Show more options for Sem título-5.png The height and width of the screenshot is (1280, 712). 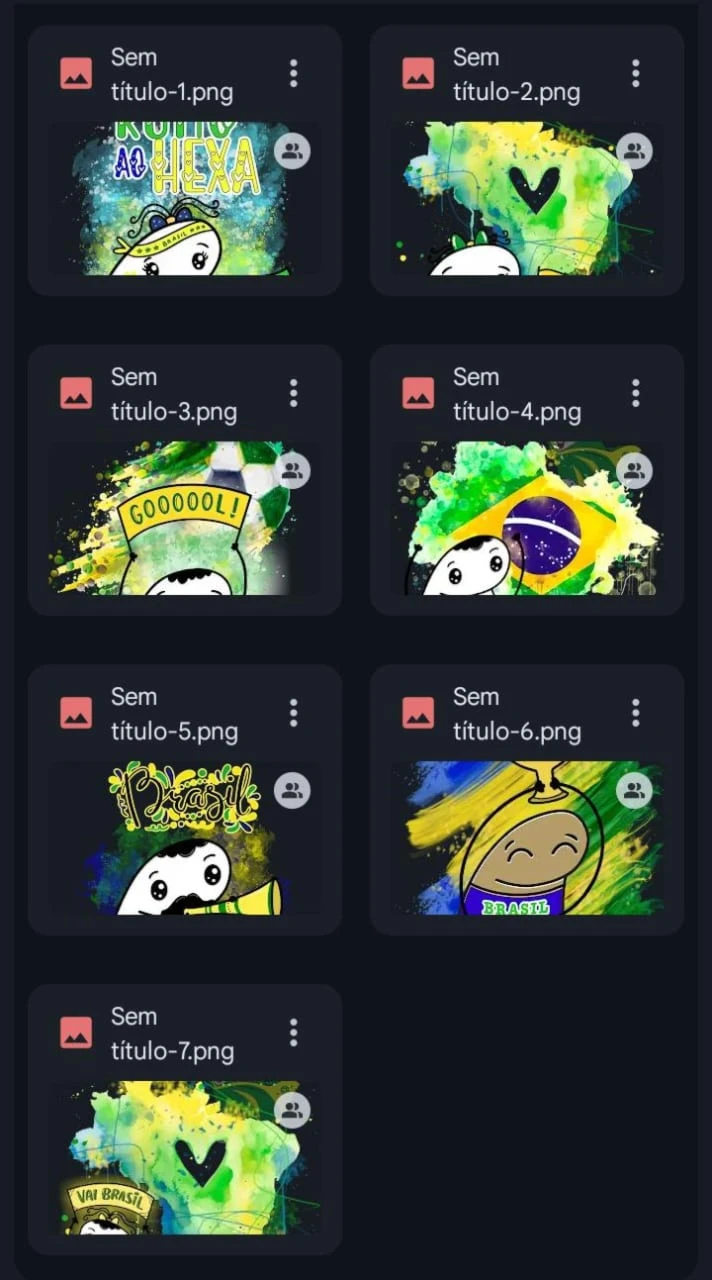pyautogui.click(x=293, y=713)
